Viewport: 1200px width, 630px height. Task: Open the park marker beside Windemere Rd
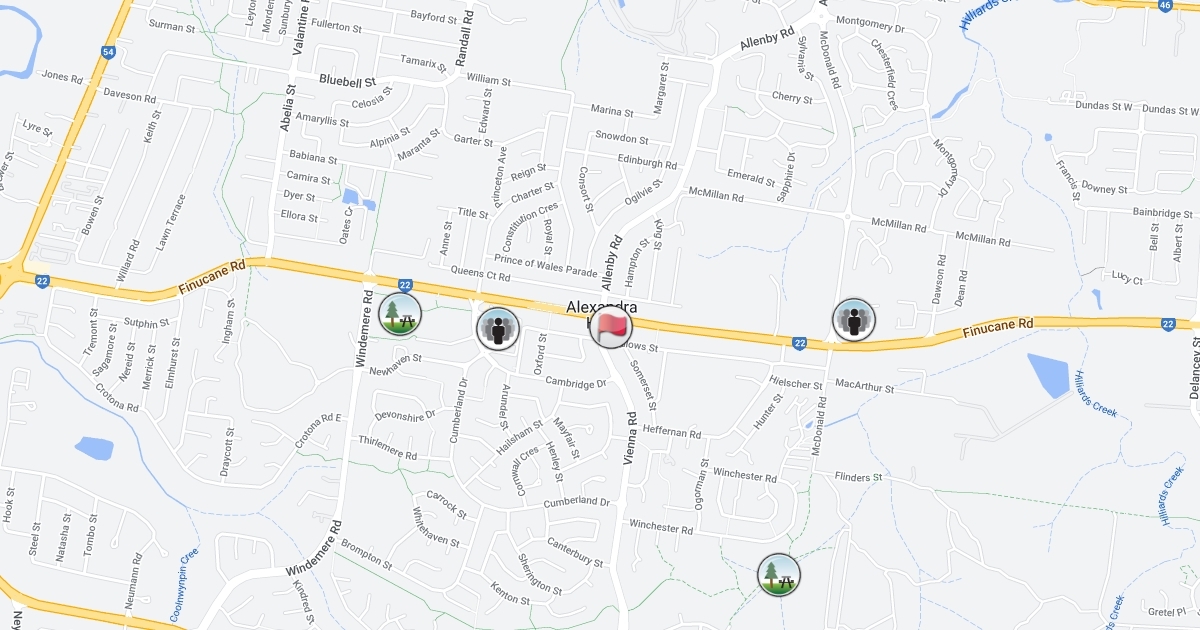400,315
